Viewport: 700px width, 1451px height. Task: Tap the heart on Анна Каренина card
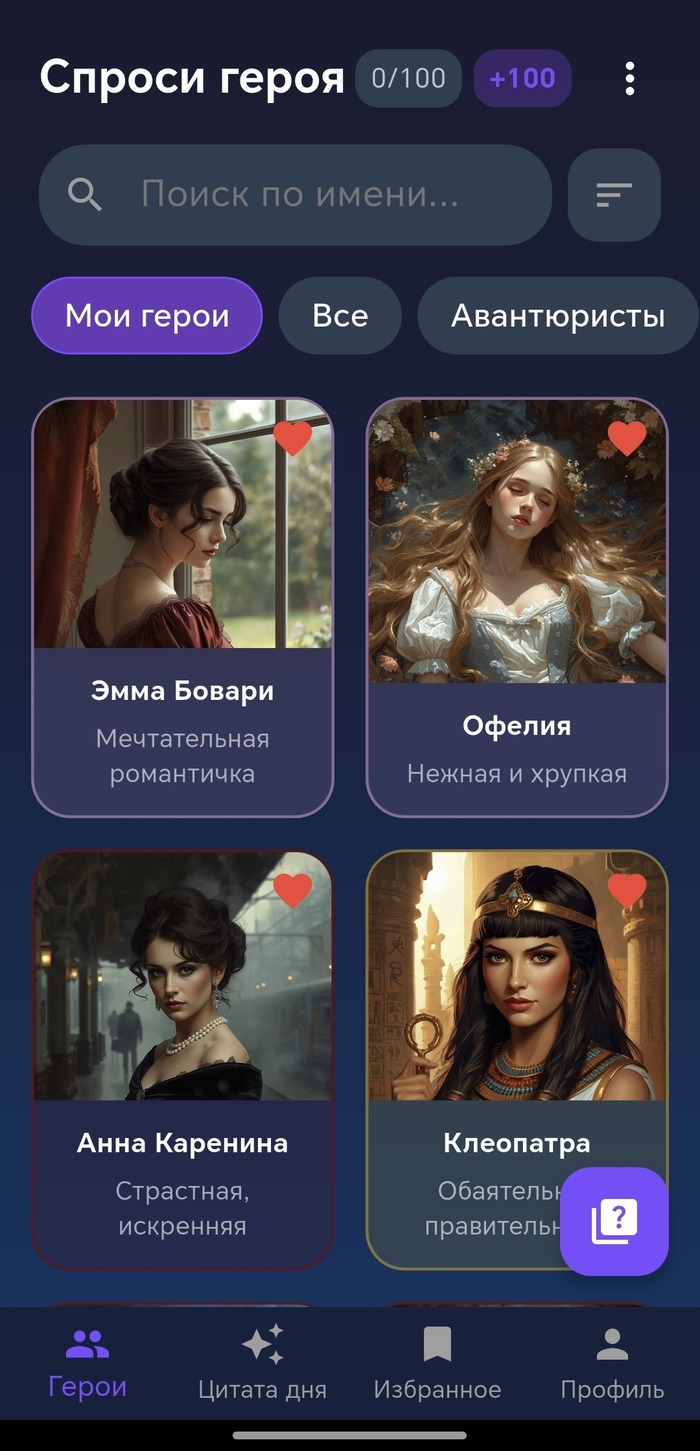click(x=293, y=891)
